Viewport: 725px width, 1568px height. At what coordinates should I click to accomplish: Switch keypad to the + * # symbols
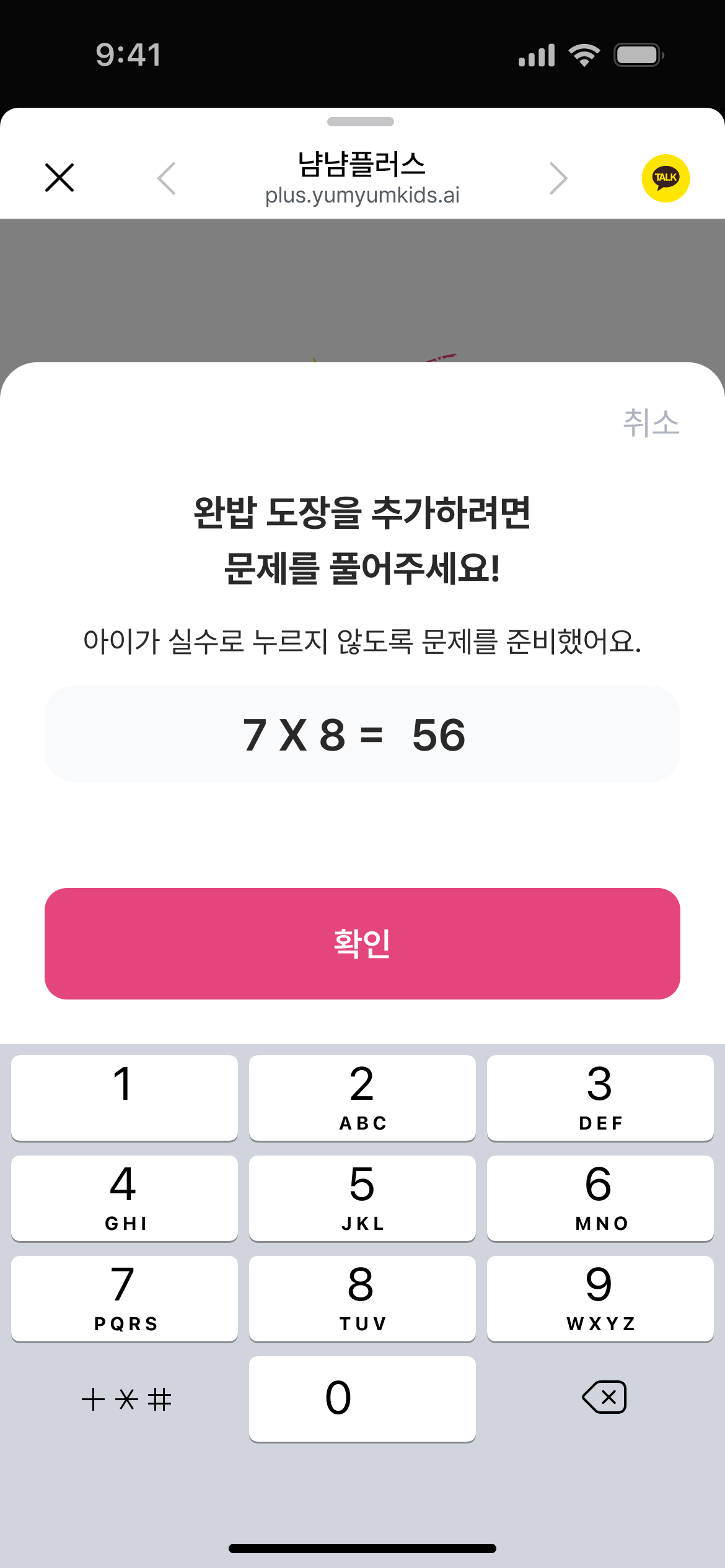pyautogui.click(x=126, y=1400)
